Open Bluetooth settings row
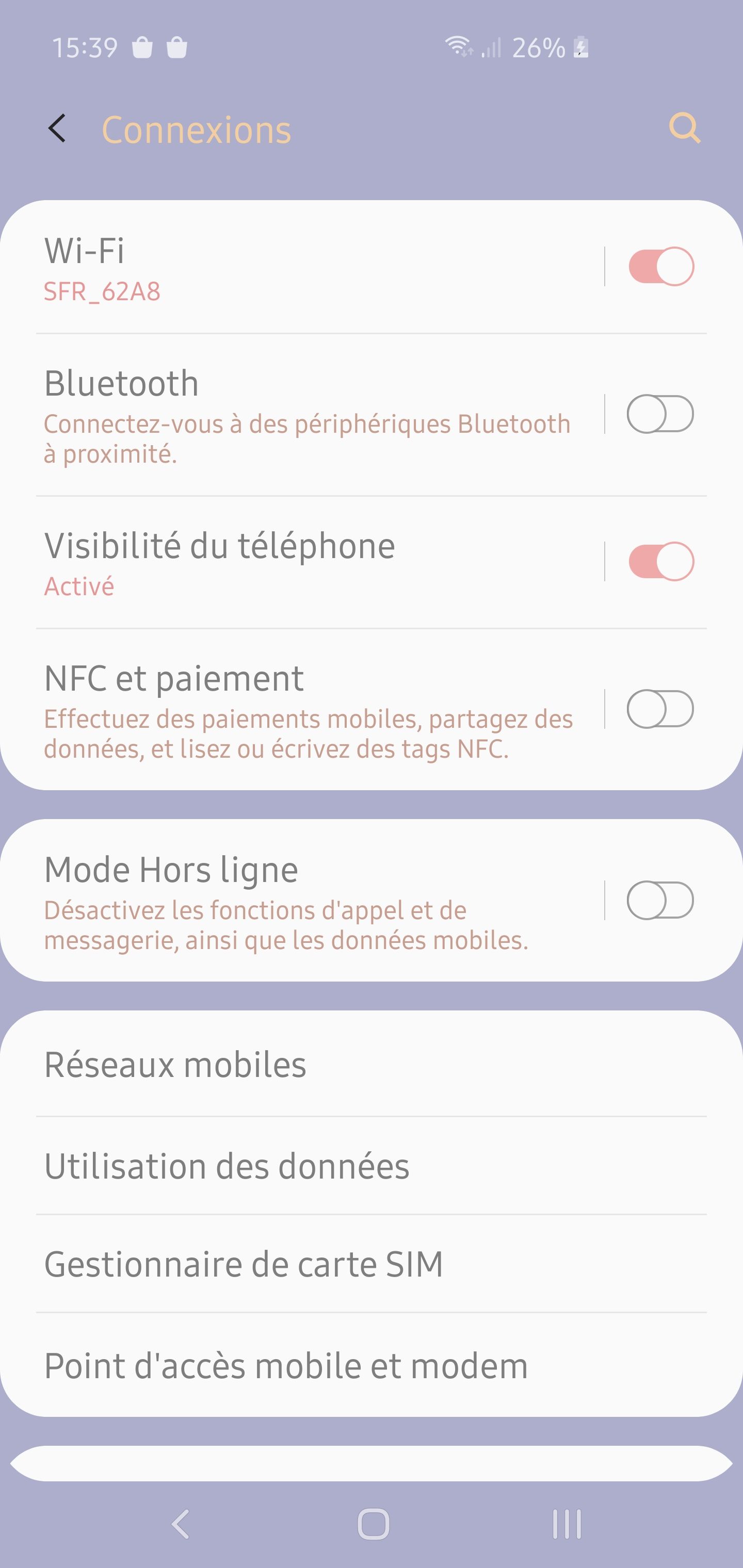 [304, 415]
